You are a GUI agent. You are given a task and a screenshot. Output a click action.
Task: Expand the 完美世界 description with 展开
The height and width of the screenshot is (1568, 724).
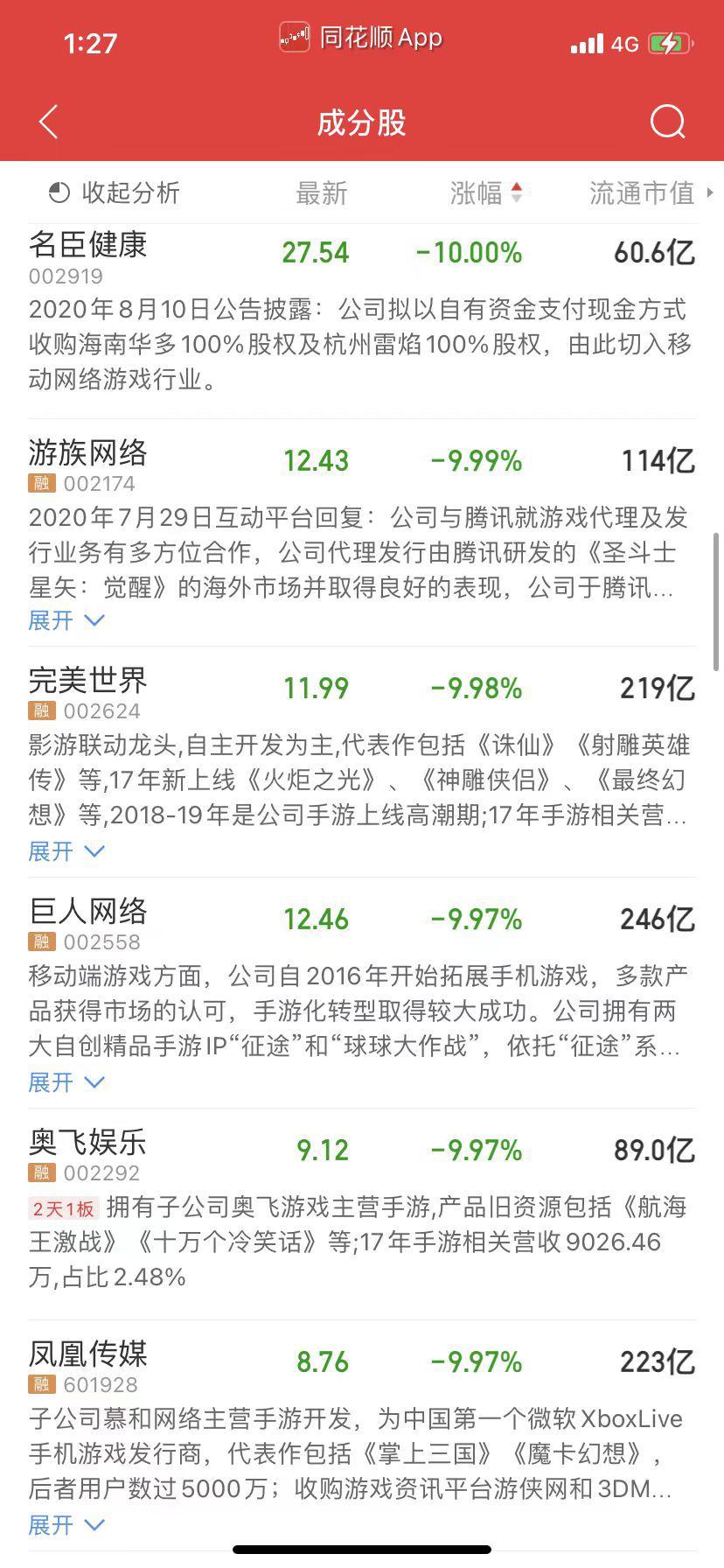click(x=66, y=851)
